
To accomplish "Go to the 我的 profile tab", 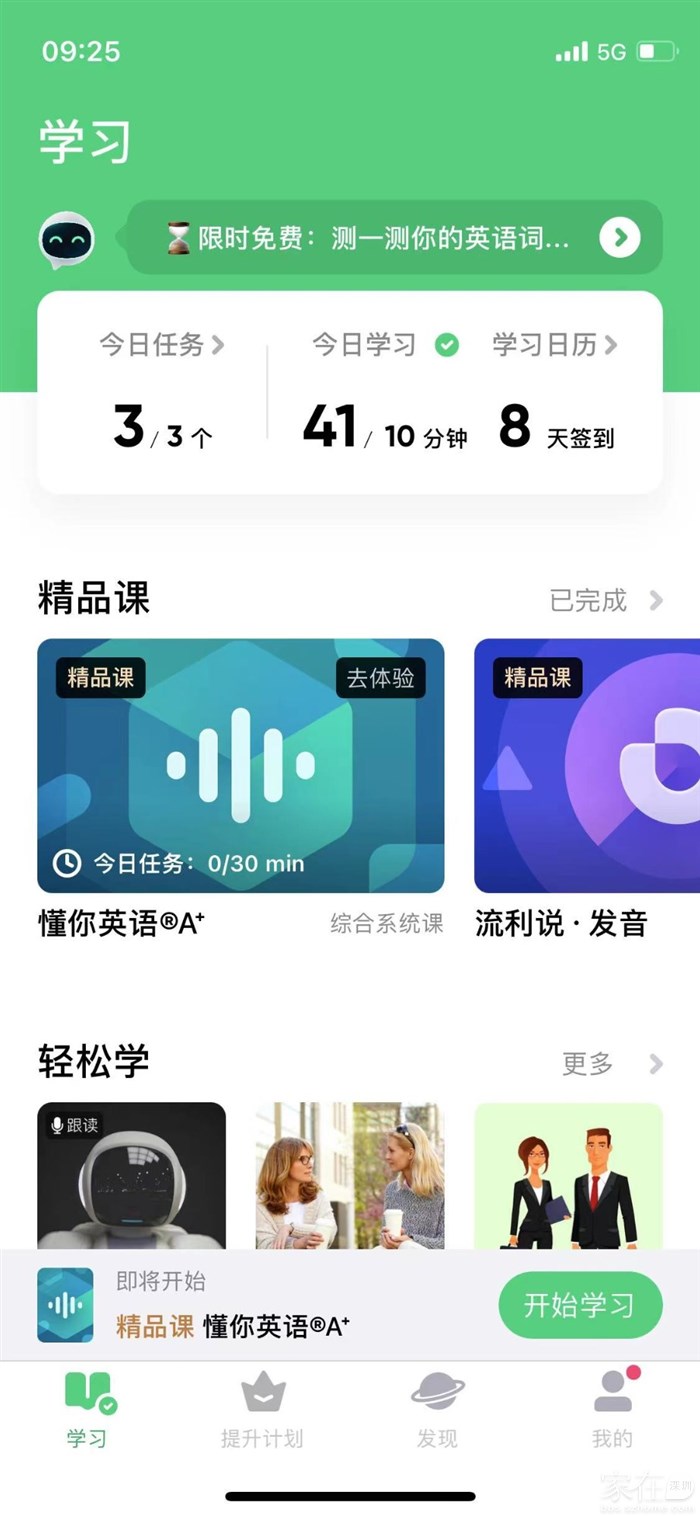I will point(612,1409).
